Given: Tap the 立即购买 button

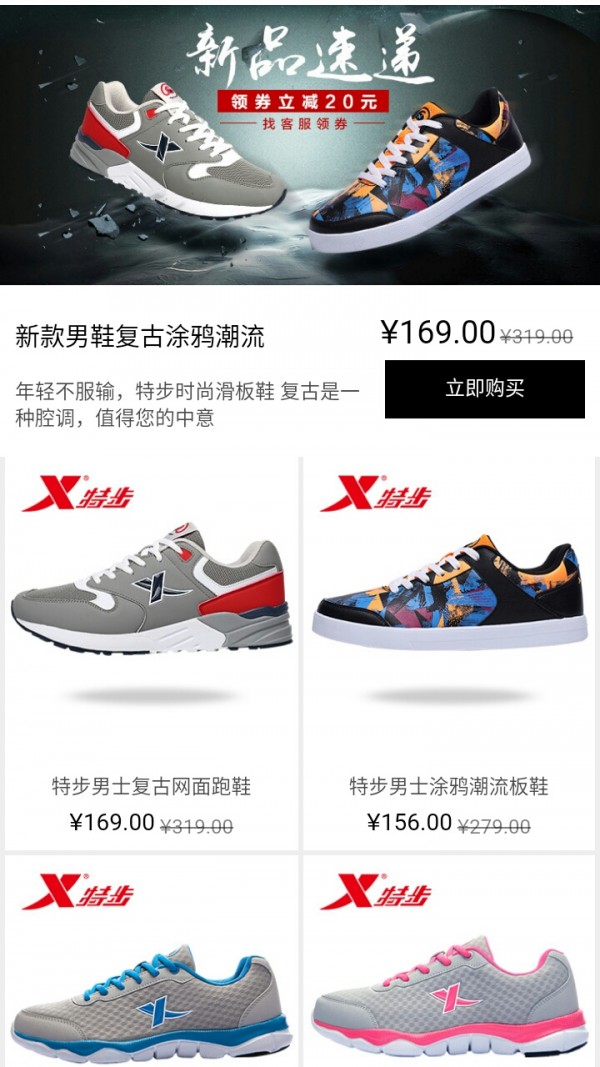Looking at the screenshot, I should [x=484, y=389].
